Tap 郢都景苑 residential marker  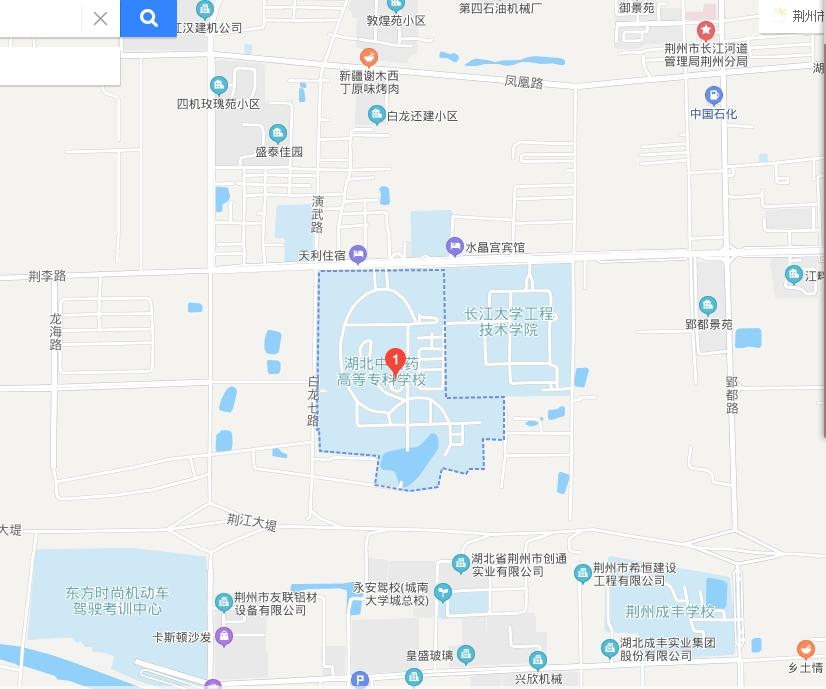click(708, 306)
